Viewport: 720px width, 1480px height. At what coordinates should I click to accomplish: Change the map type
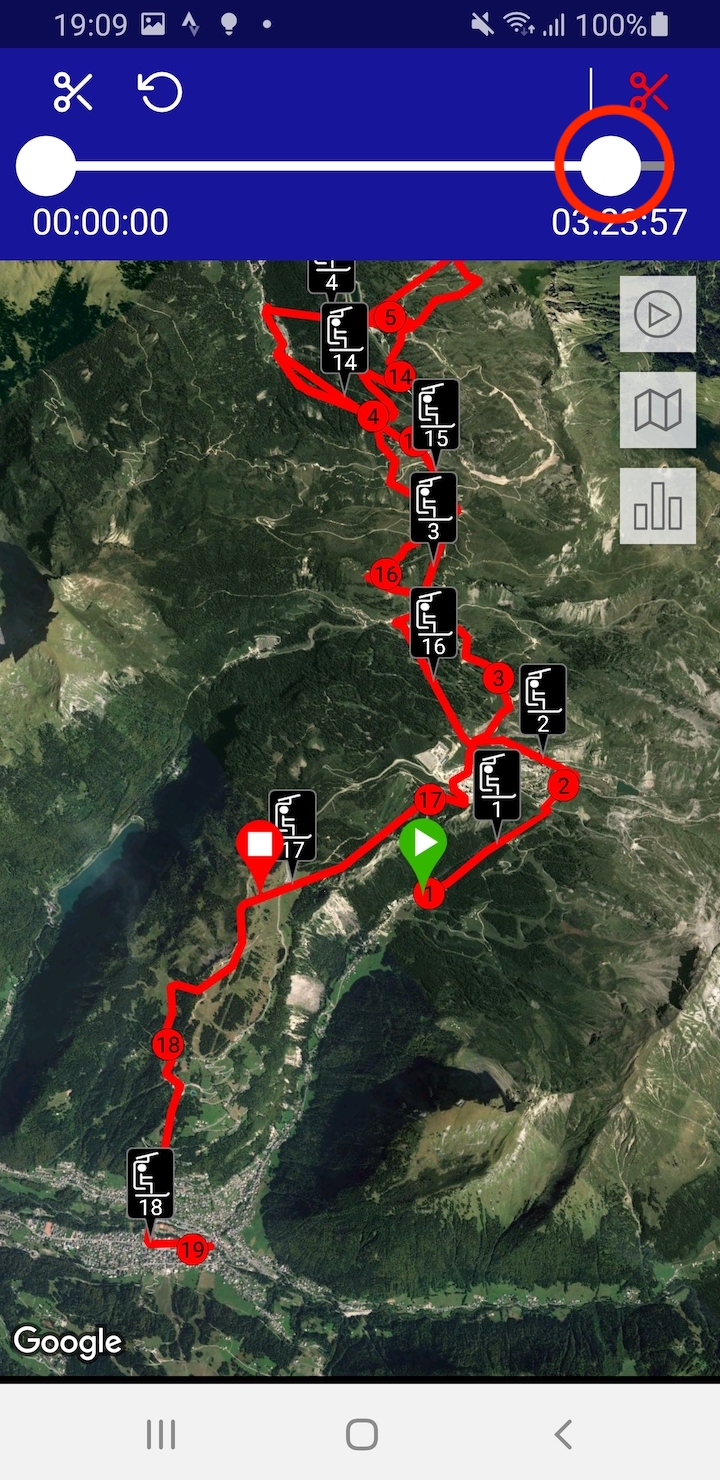point(657,410)
